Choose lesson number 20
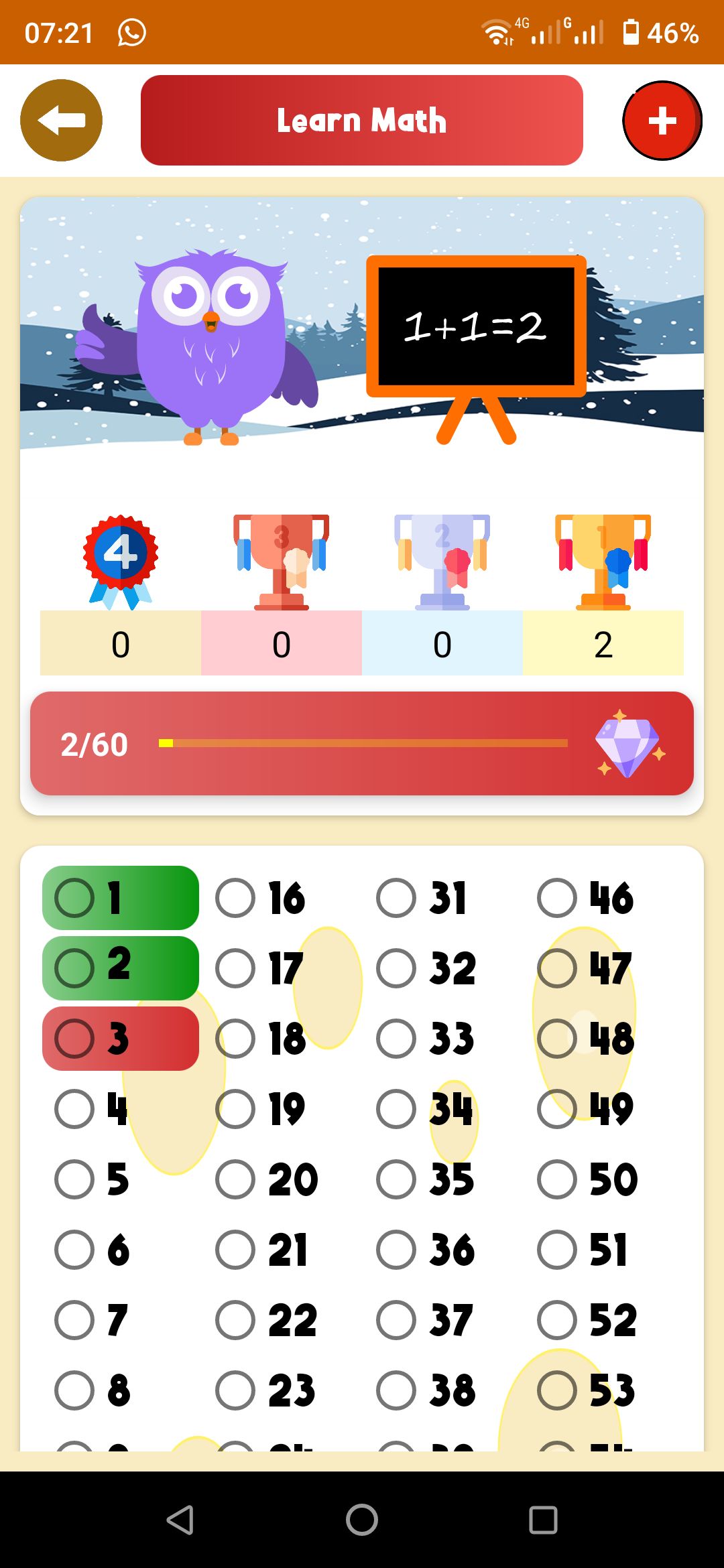This screenshot has width=724, height=1568. tap(267, 1179)
